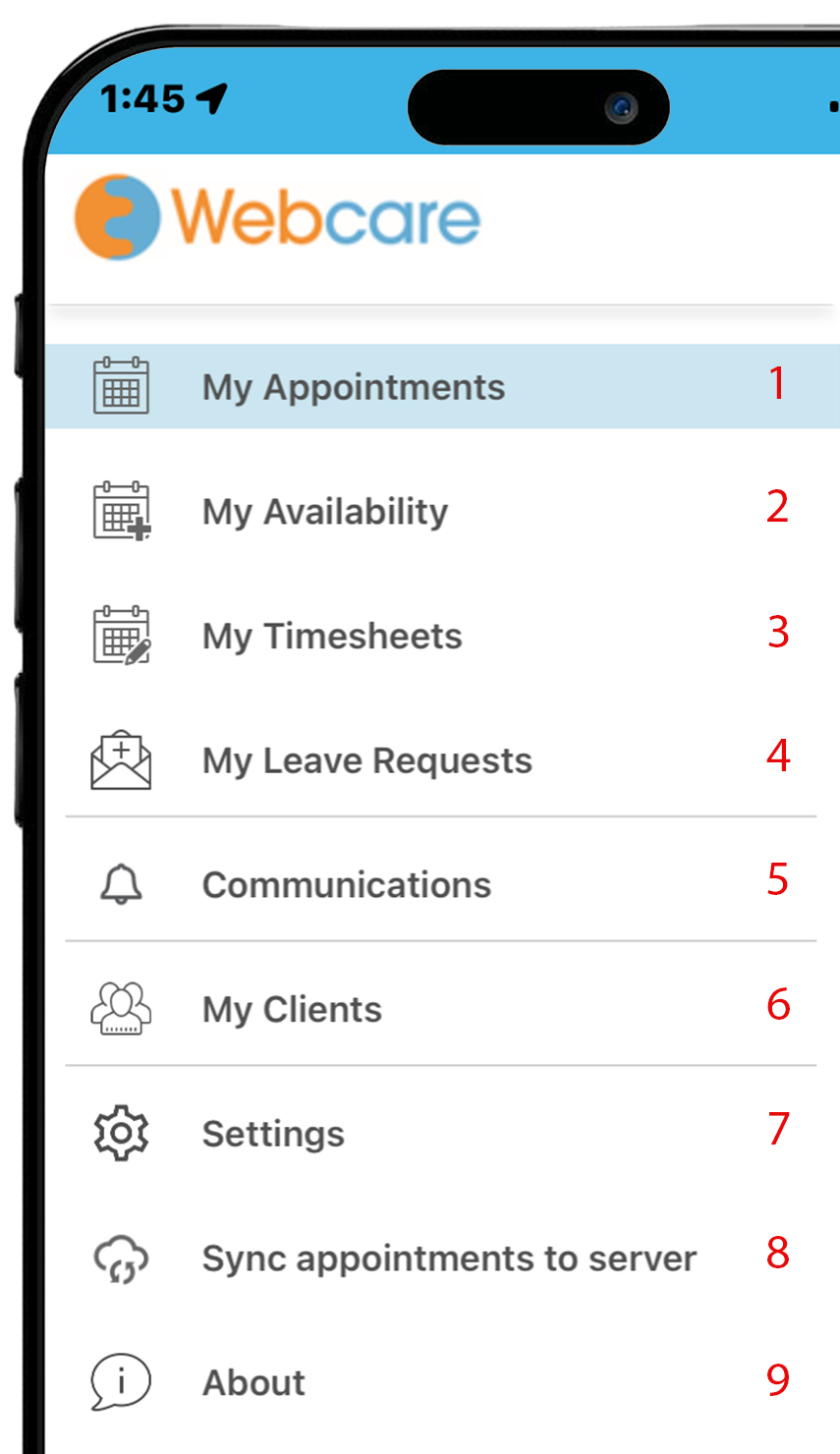Open the Settings screen
Image resolution: width=840 pixels, height=1454 pixels.
[273, 1134]
